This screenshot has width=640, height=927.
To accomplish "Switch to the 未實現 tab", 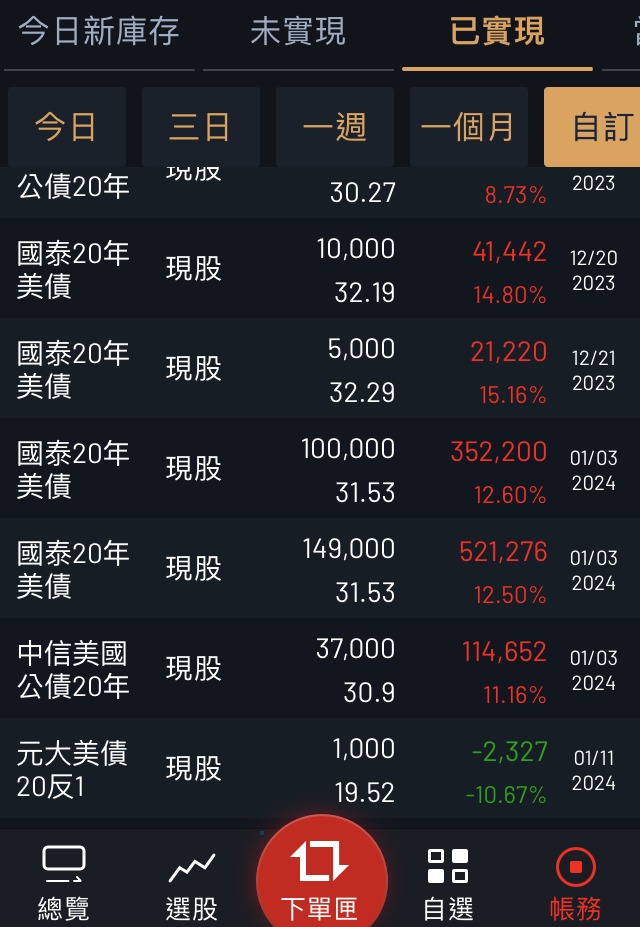I will 298,32.
